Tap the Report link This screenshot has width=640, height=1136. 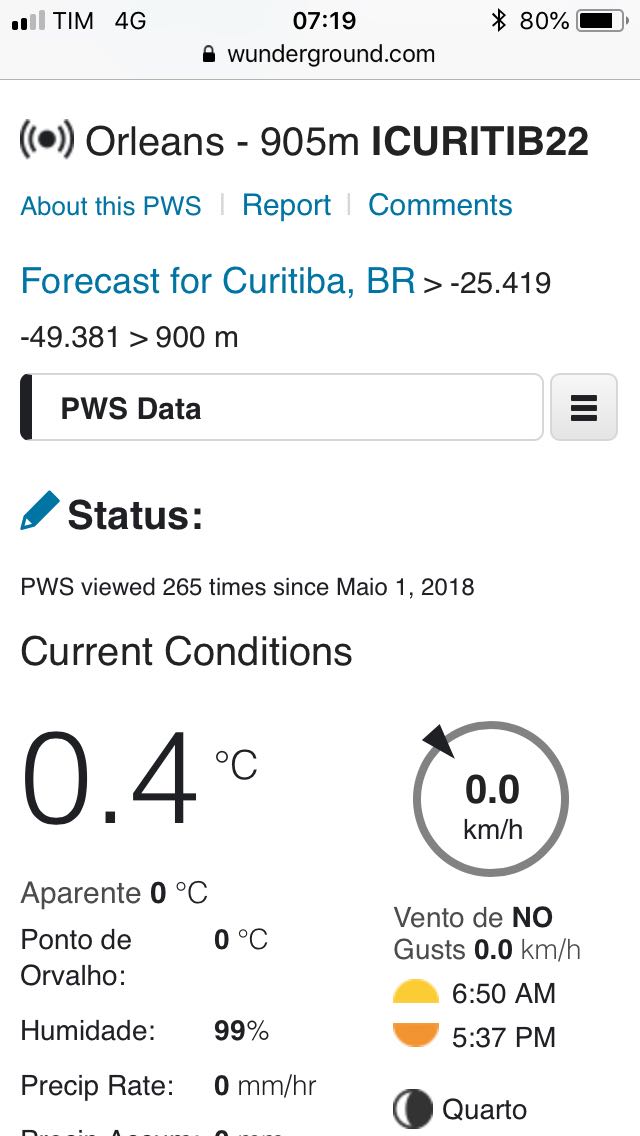point(286,206)
